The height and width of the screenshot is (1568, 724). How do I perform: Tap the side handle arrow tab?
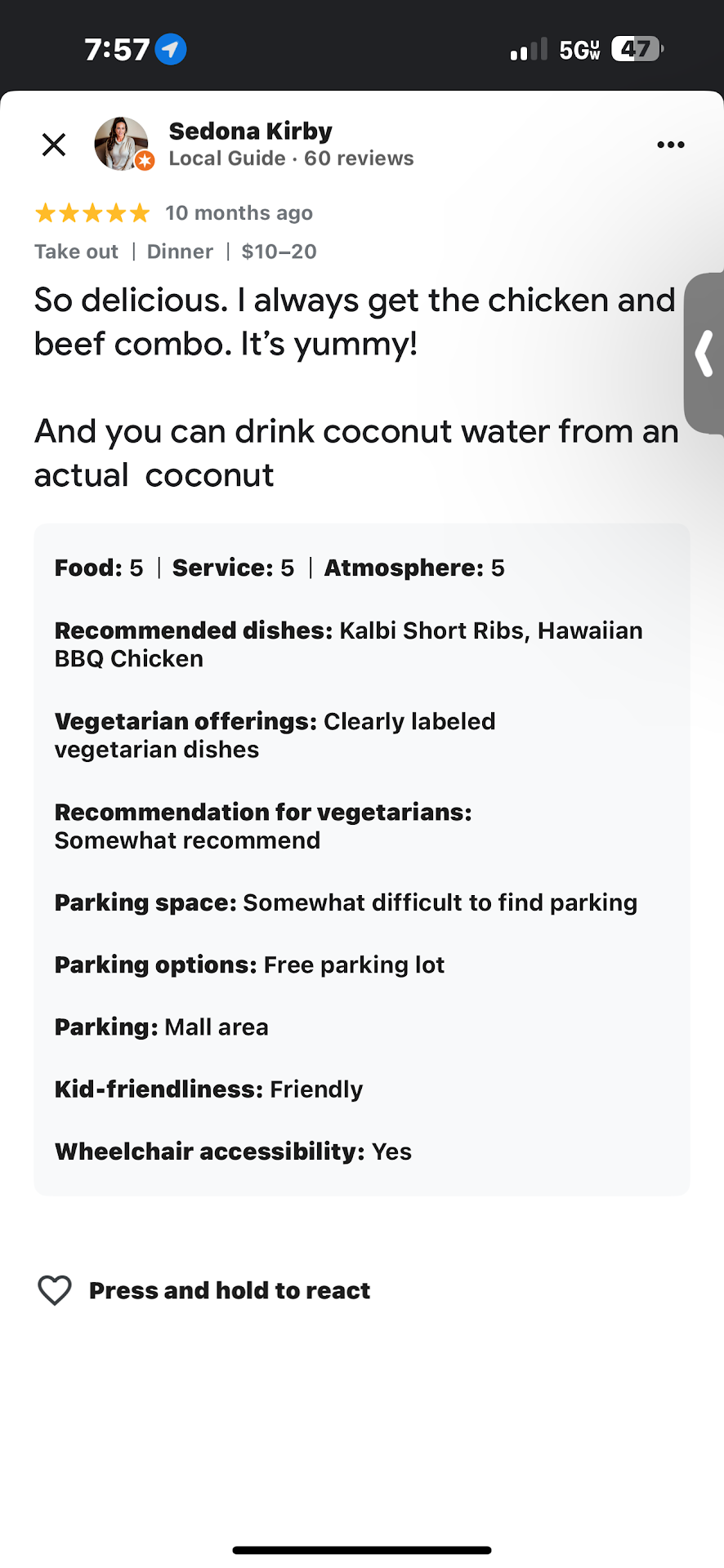pos(704,353)
